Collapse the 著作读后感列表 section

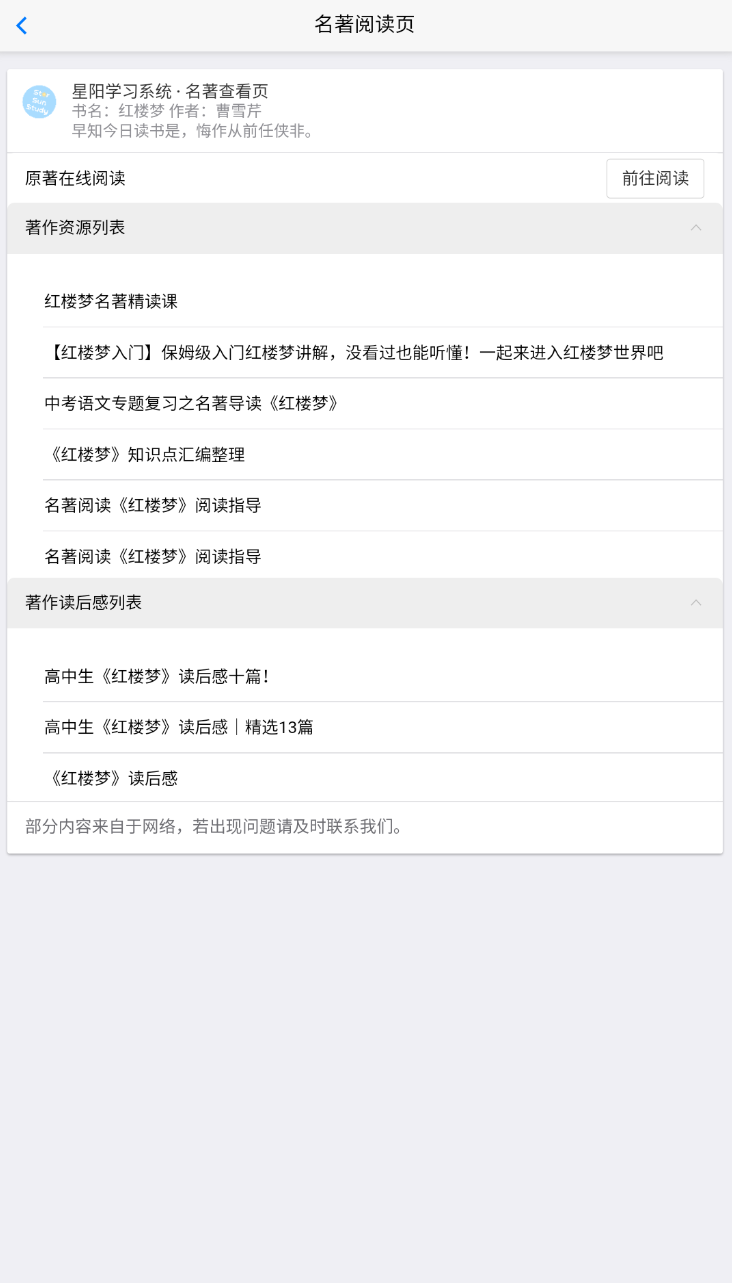tap(696, 603)
